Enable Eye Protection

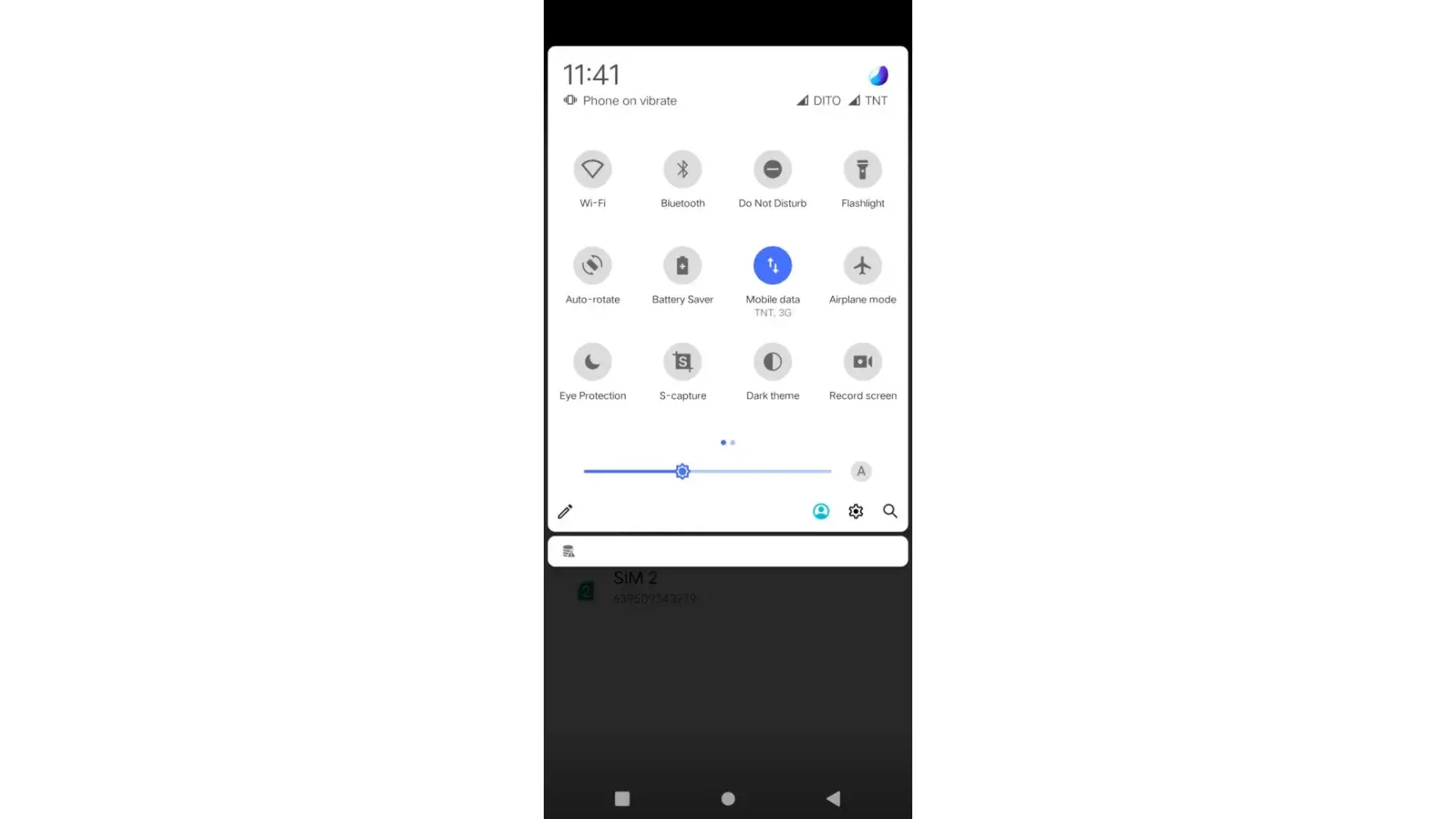click(592, 362)
